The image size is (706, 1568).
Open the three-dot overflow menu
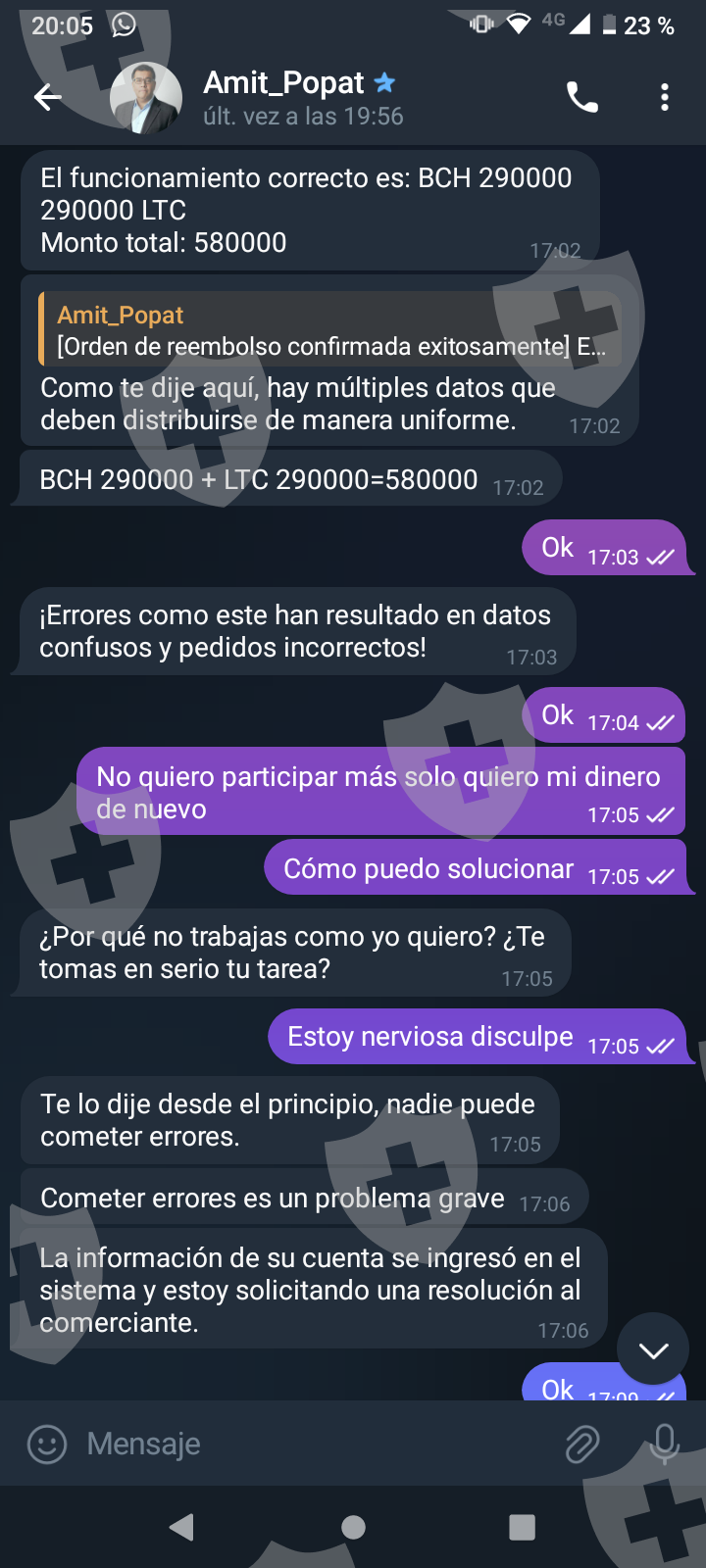click(x=665, y=97)
